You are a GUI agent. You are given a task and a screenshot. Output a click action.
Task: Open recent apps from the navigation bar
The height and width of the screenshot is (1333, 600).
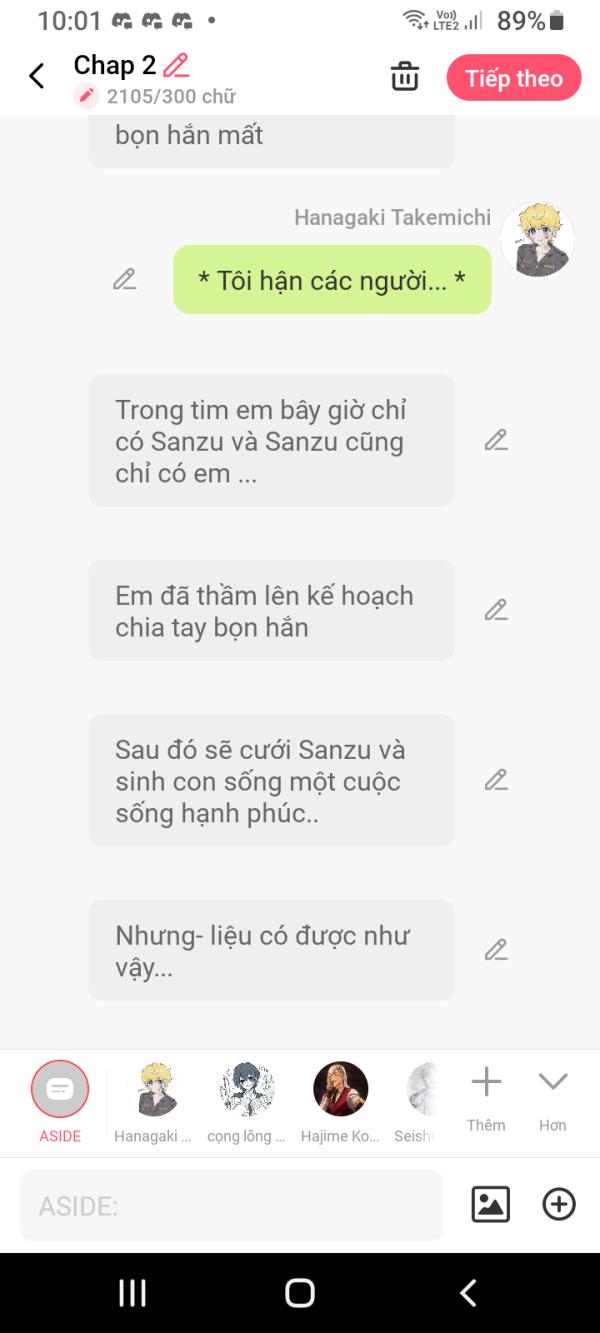click(x=132, y=1293)
